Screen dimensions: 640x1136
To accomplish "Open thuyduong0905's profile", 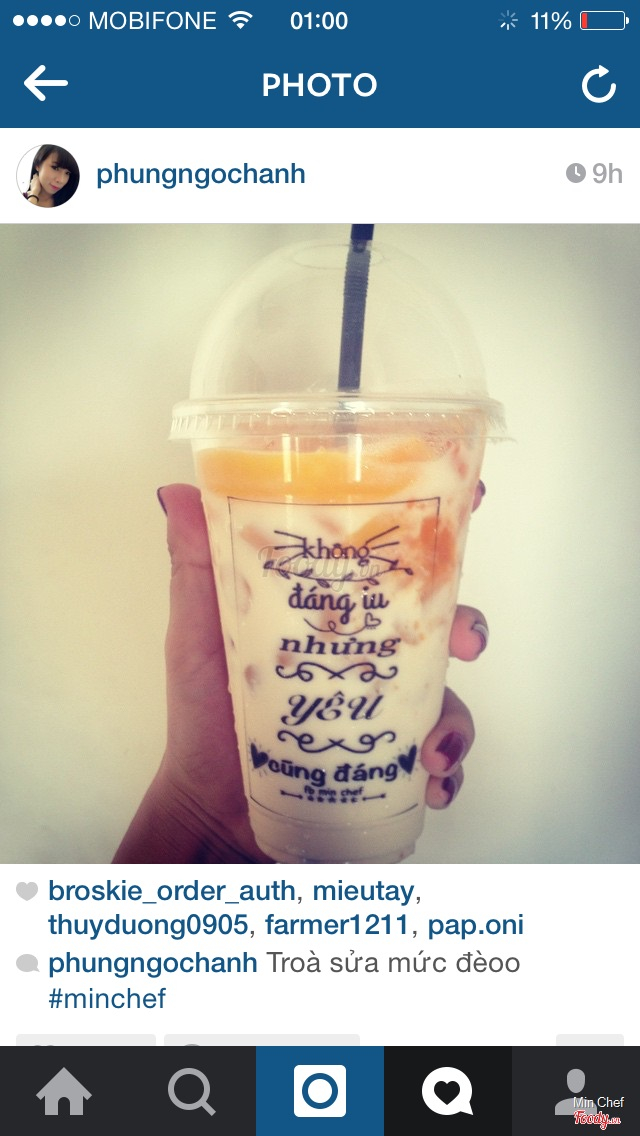I will [x=147, y=925].
